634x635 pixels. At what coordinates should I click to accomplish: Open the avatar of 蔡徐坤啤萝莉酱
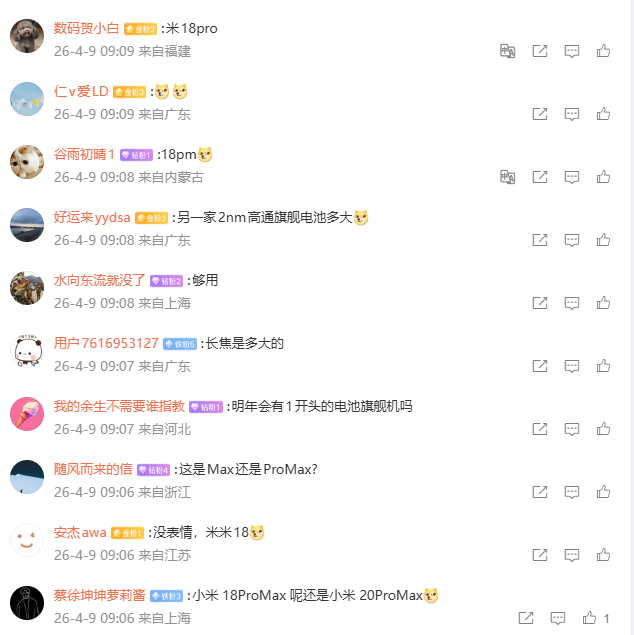click(27, 603)
